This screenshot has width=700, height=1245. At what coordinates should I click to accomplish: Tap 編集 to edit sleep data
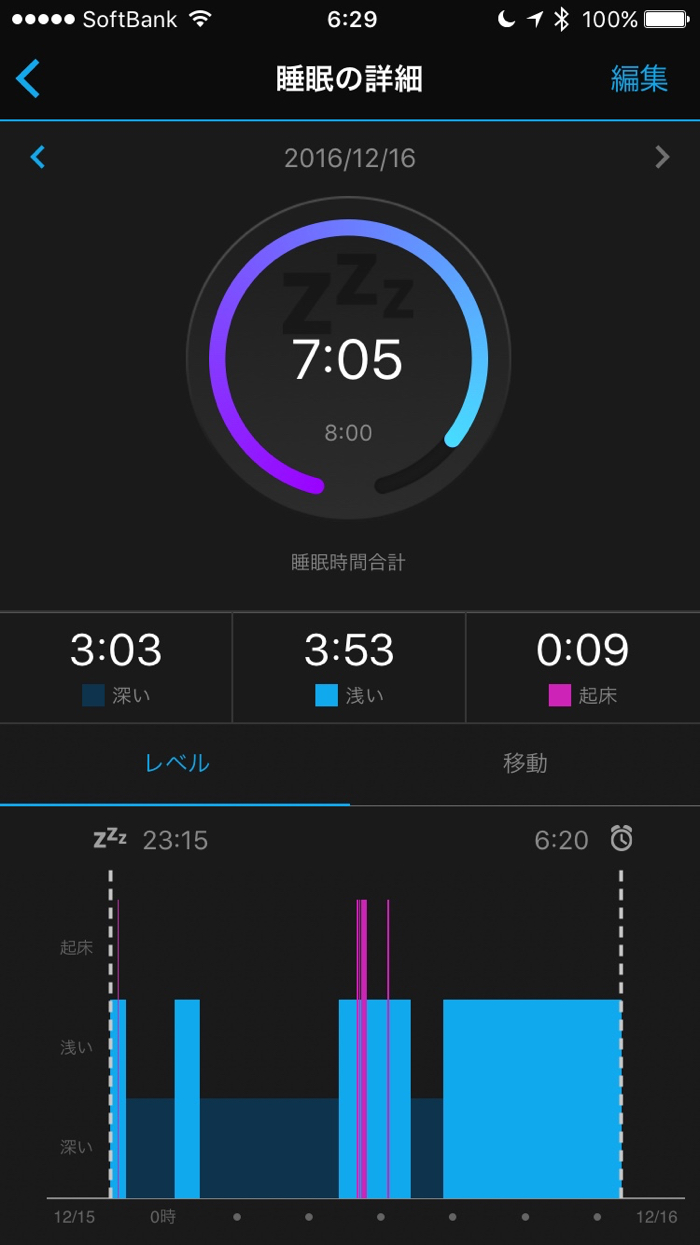639,79
